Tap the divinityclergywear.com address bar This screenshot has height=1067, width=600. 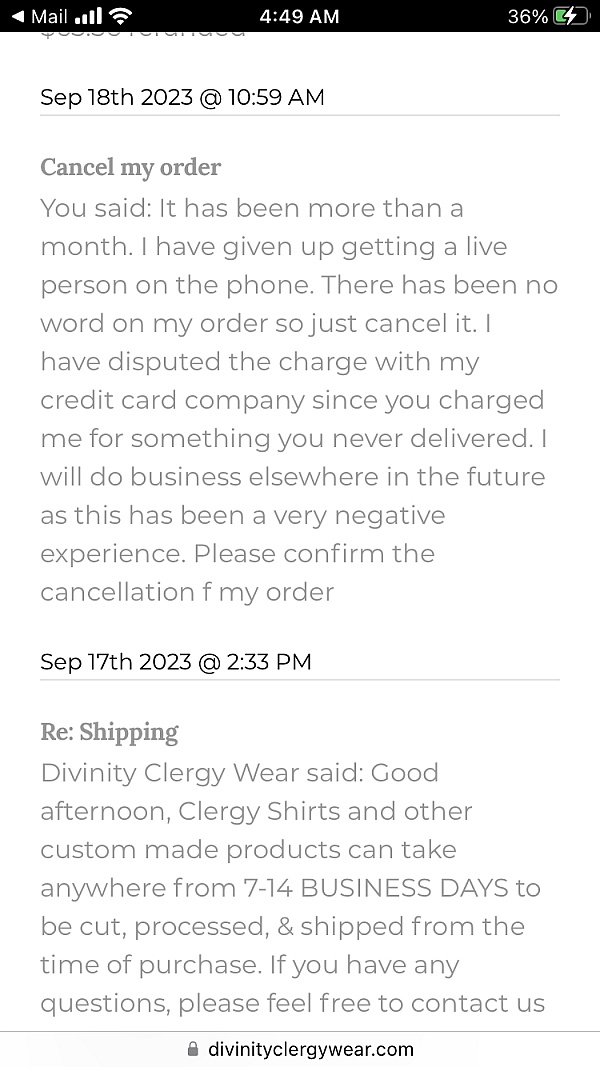point(300,1049)
